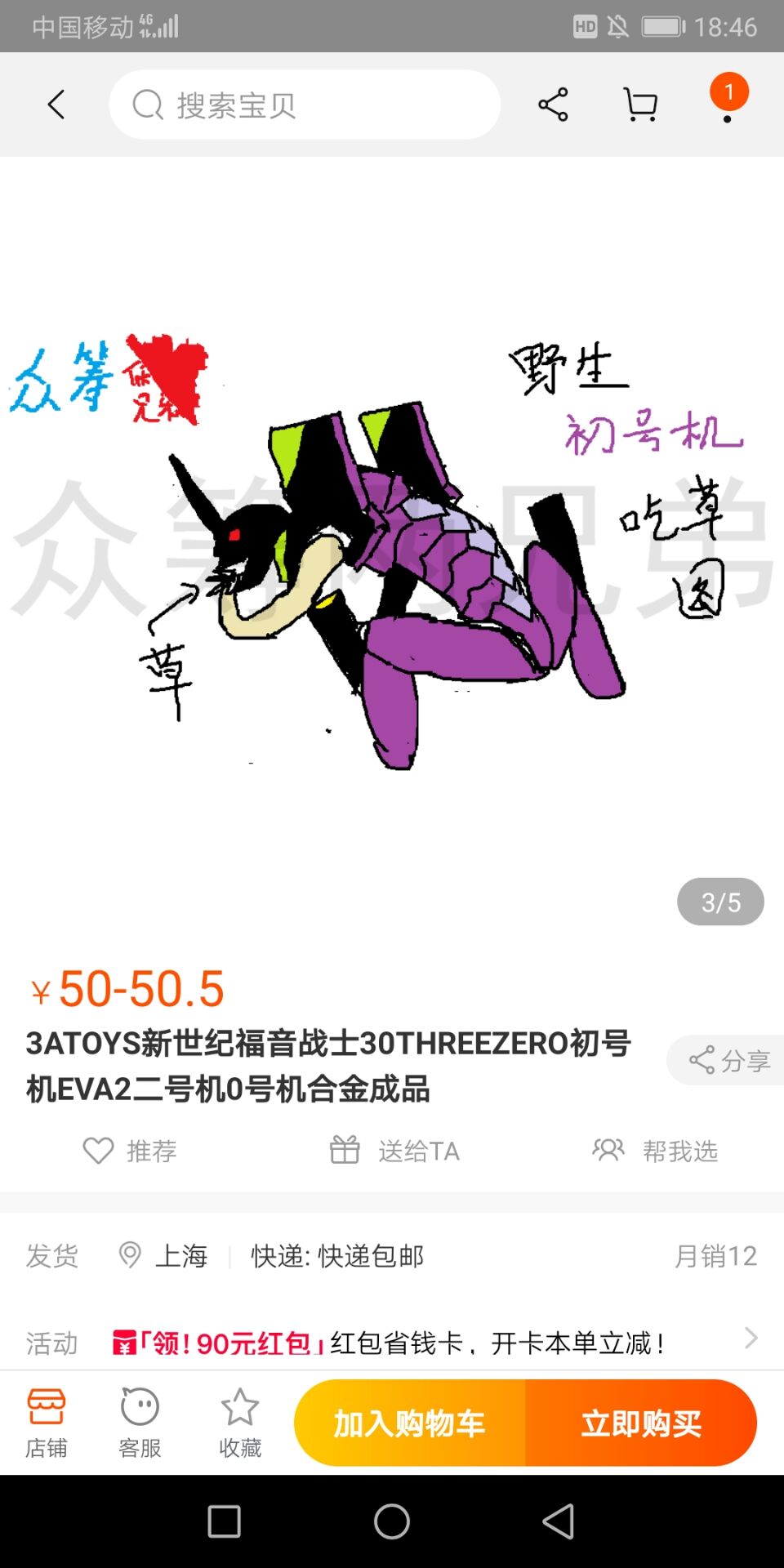Share the product via the top share icon
Image resolution: width=784 pixels, height=1568 pixels.
tap(553, 105)
